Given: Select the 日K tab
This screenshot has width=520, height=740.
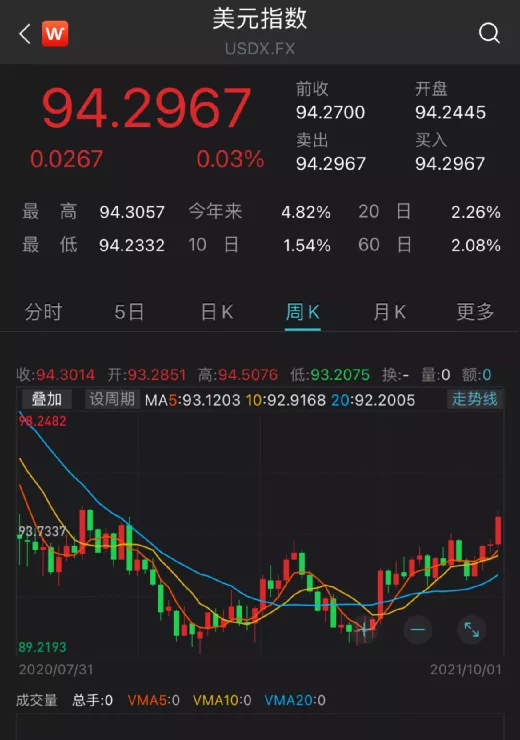Looking at the screenshot, I should click(217, 312).
